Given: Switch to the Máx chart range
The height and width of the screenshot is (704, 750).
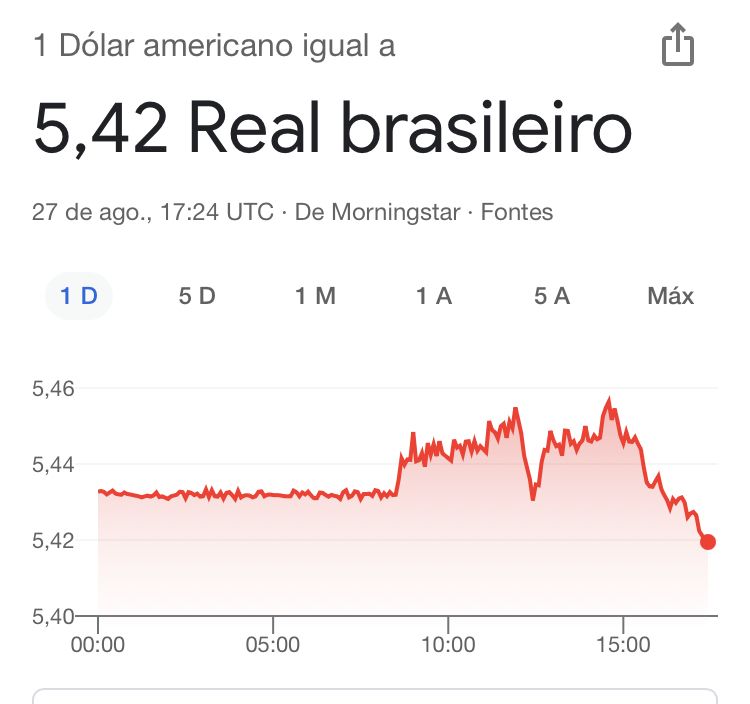Looking at the screenshot, I should 670,296.
